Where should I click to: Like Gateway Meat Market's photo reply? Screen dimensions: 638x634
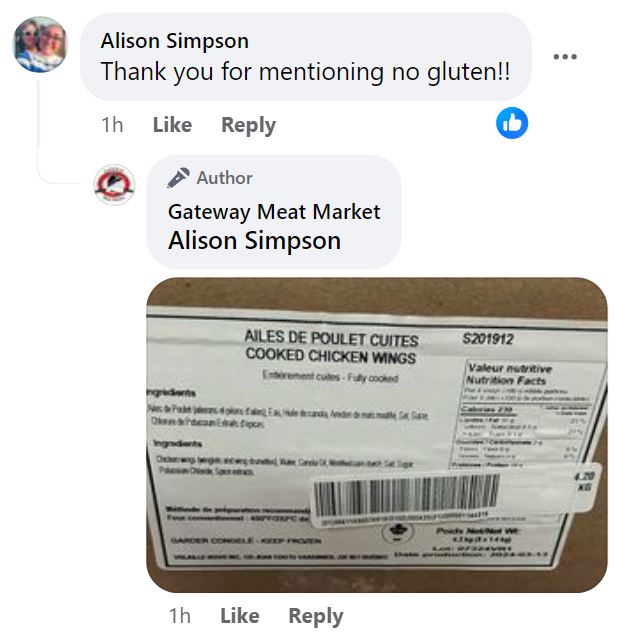pyautogui.click(x=239, y=616)
